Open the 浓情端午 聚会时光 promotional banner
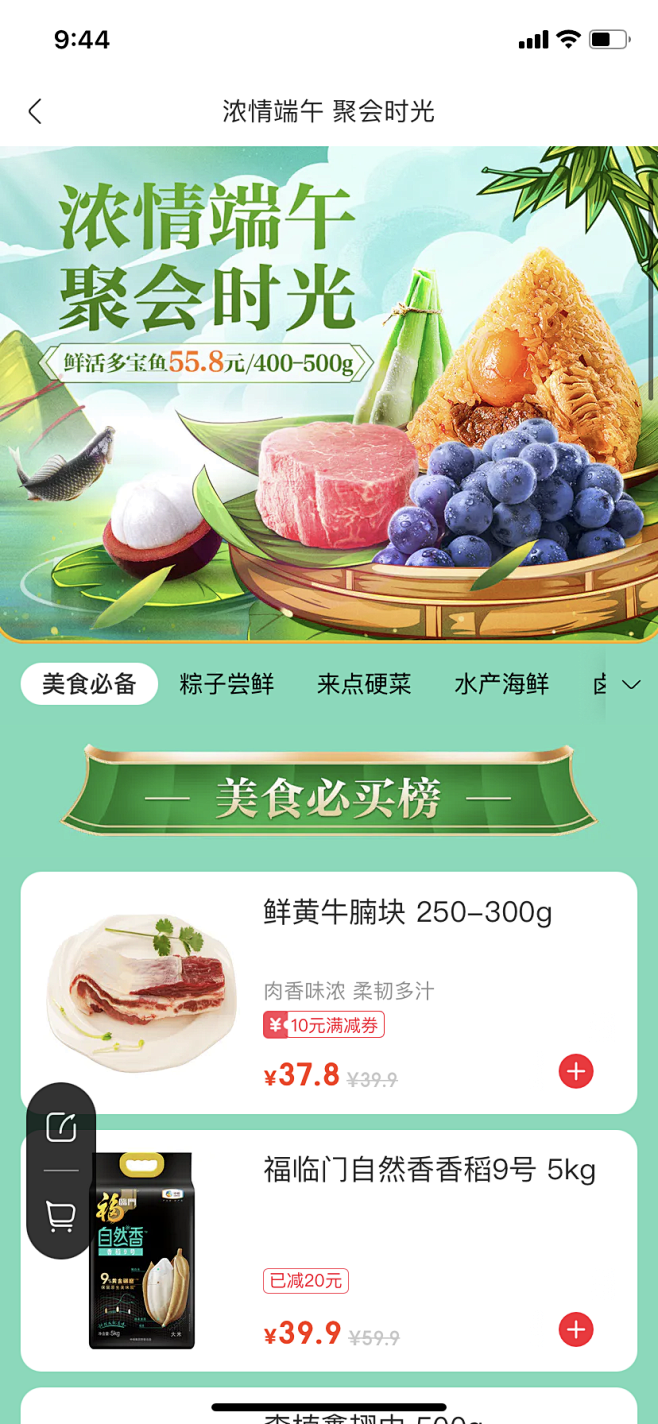658x1424 pixels. tap(328, 394)
